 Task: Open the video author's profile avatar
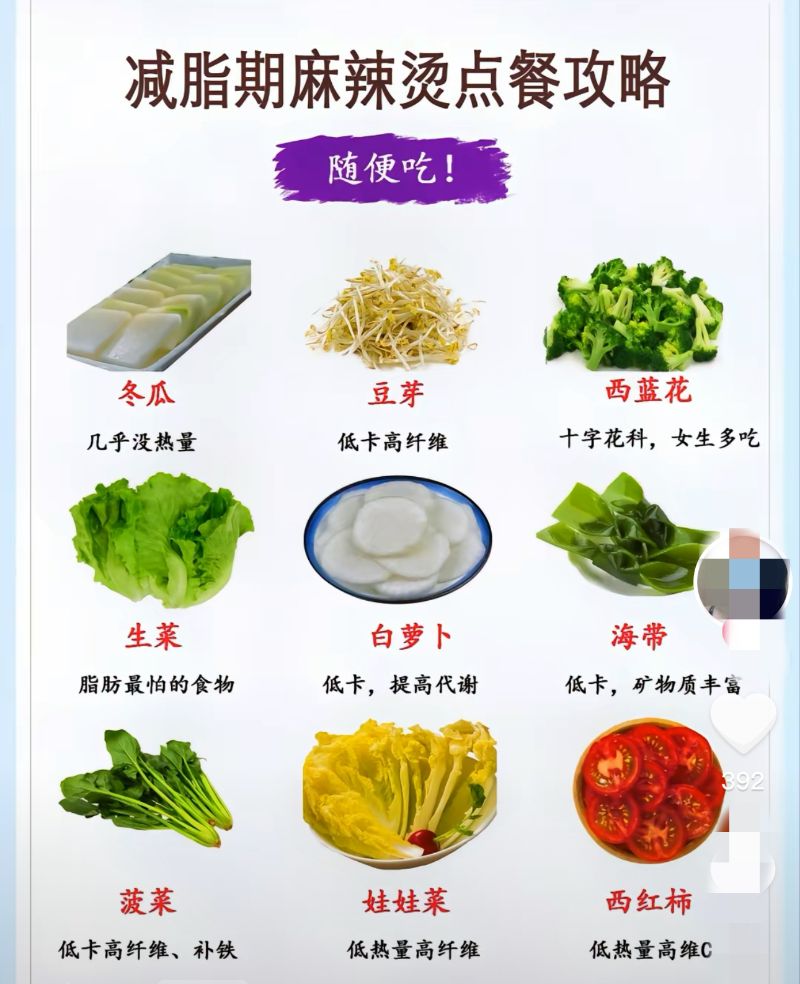(x=743, y=578)
